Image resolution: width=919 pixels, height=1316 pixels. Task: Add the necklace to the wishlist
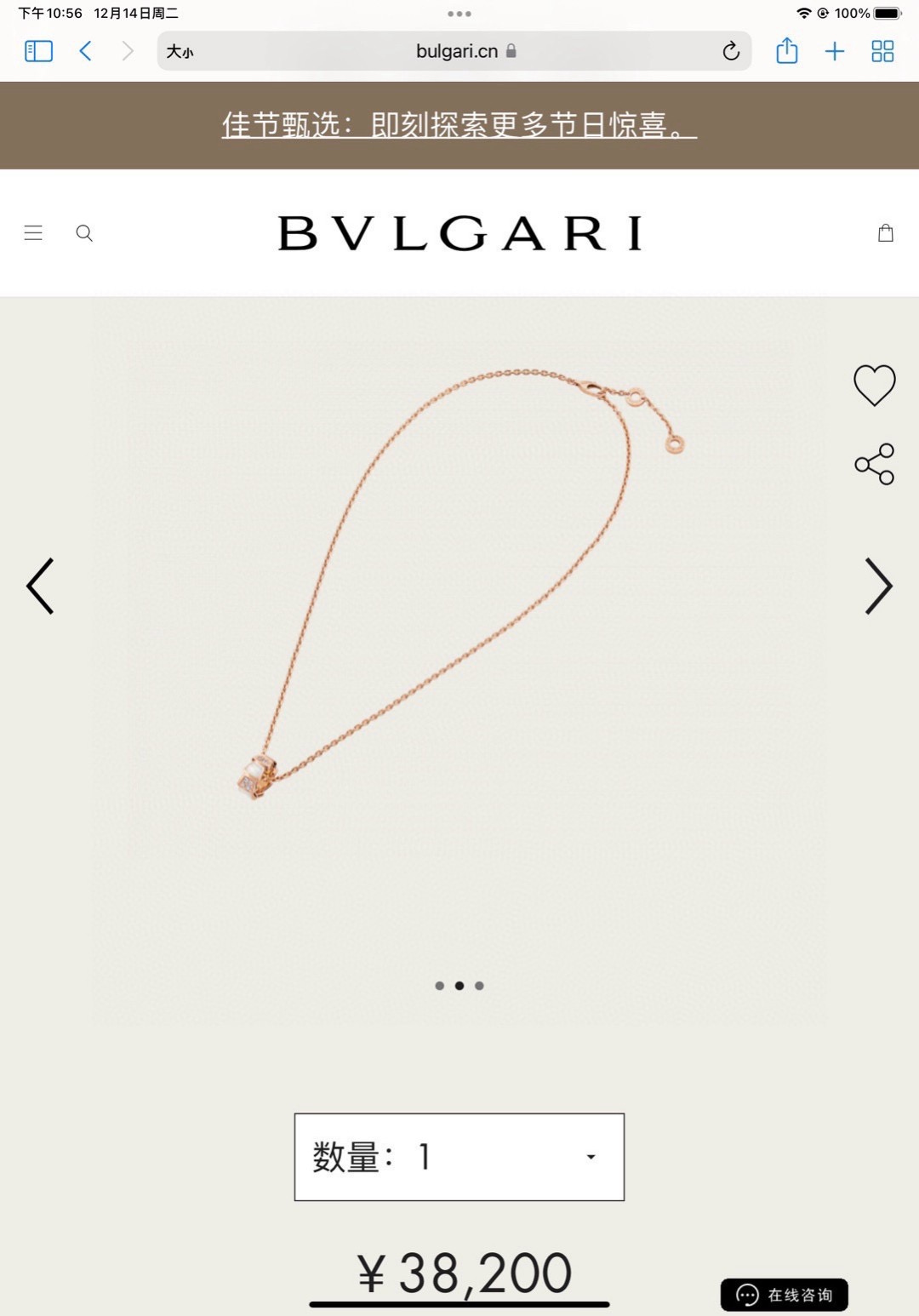click(x=874, y=385)
